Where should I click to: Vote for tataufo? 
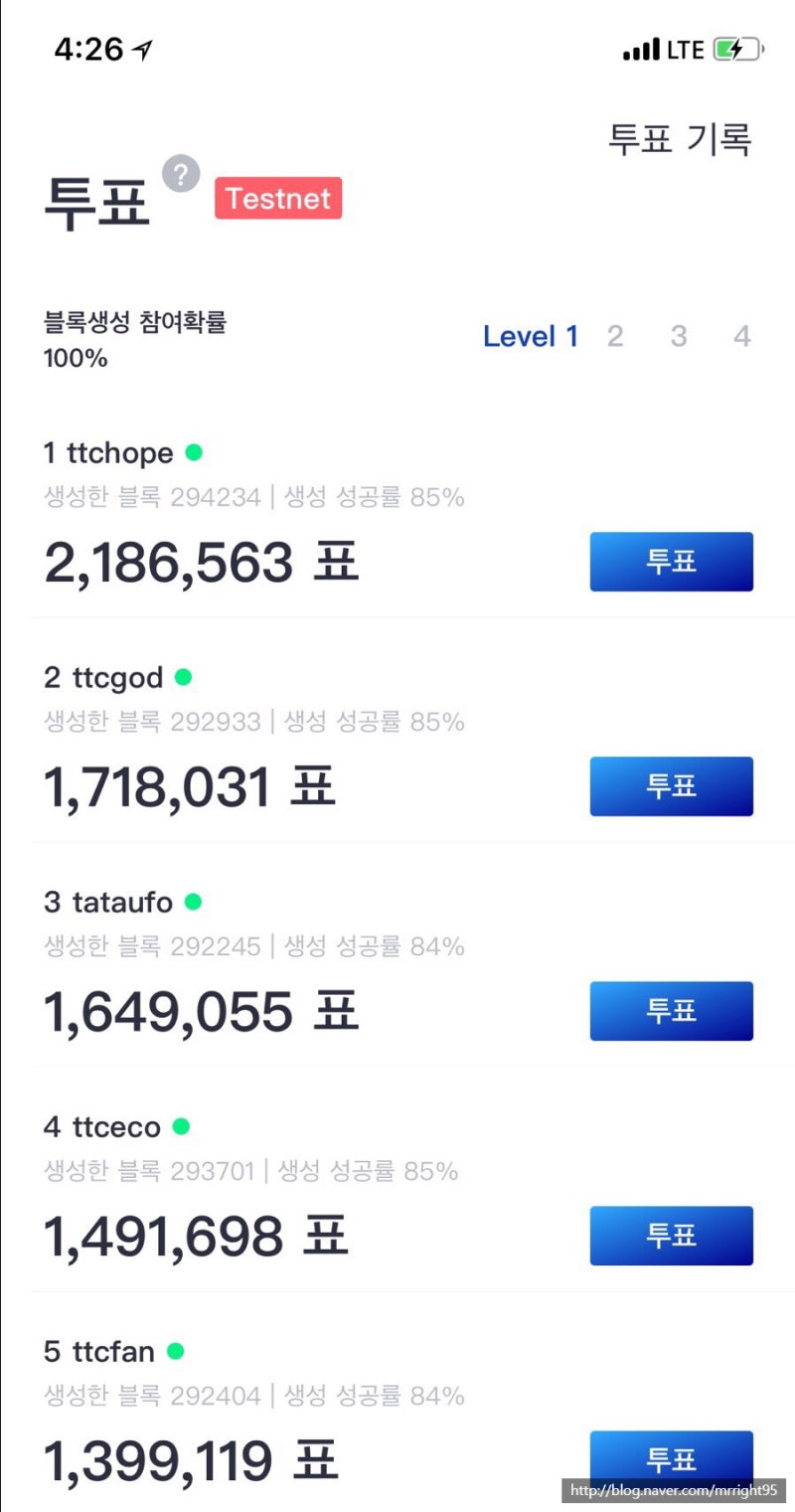(x=671, y=1011)
